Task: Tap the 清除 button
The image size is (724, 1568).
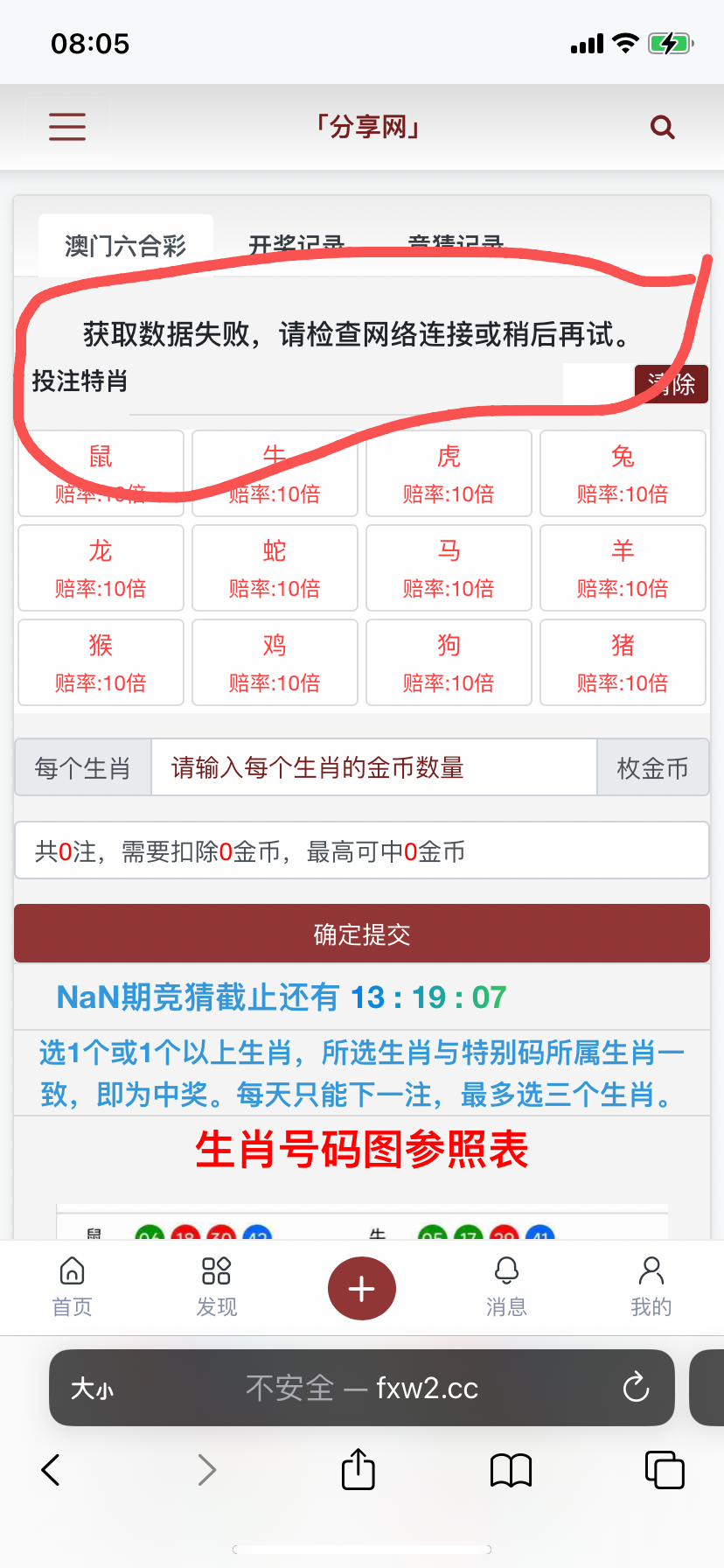Action: pos(671,384)
